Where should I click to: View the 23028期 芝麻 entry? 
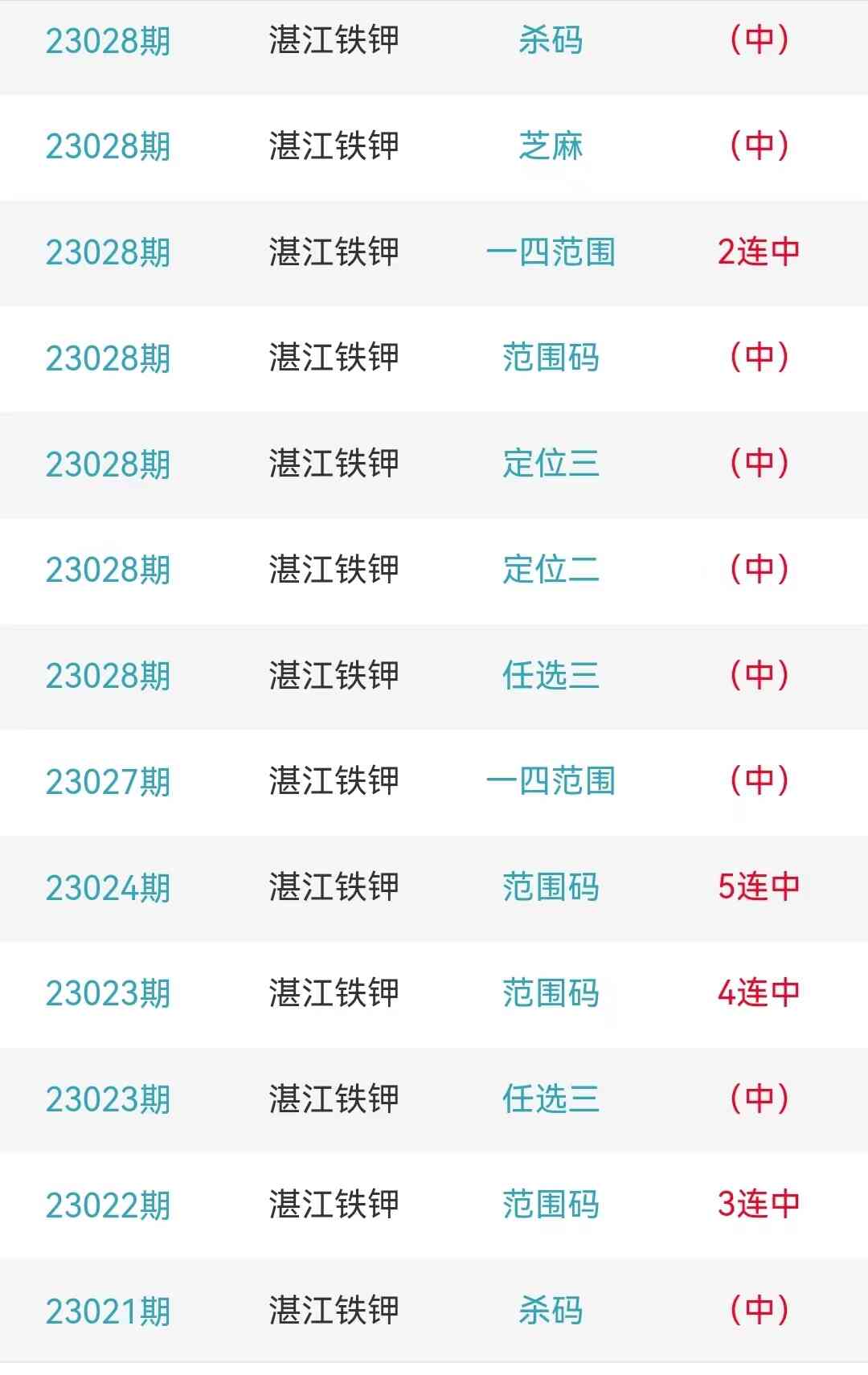coord(551,146)
